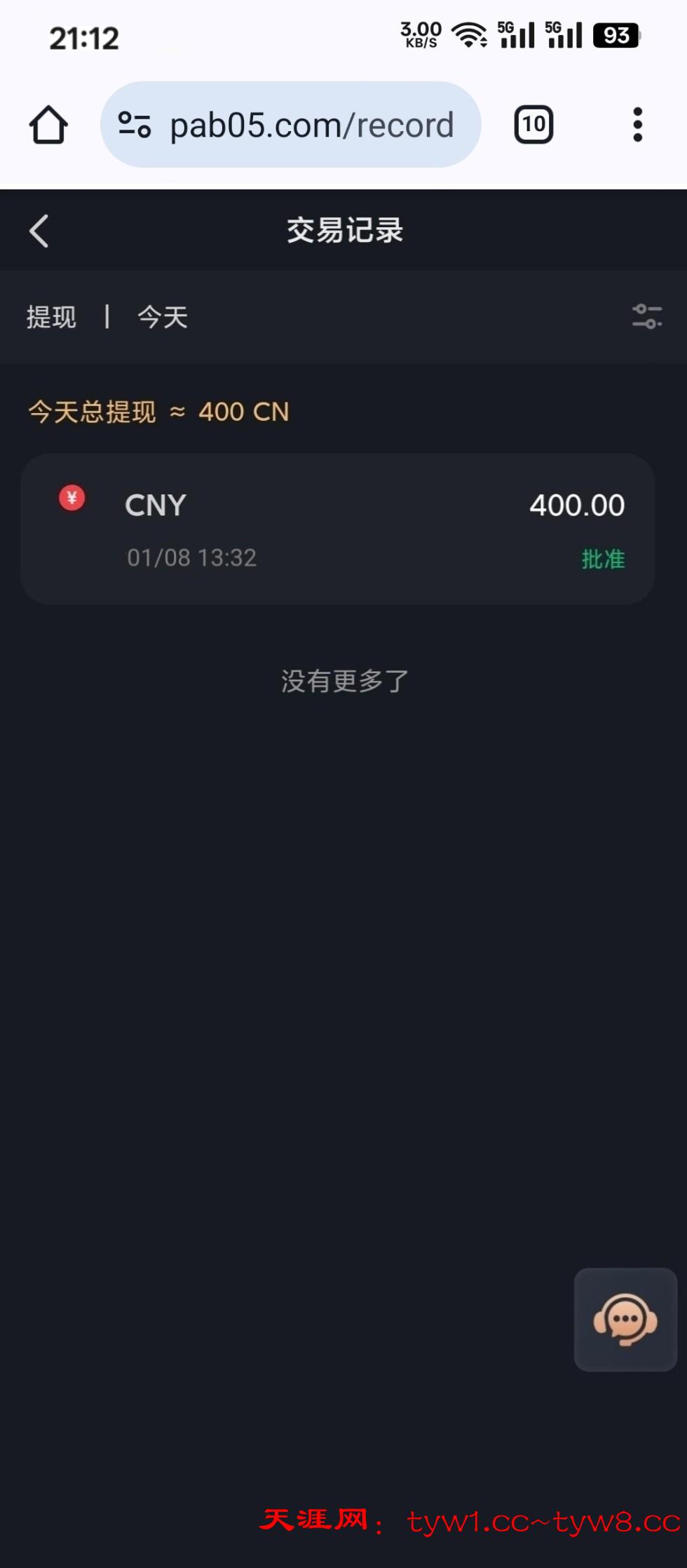Change the 今天 date range filter

[x=163, y=317]
